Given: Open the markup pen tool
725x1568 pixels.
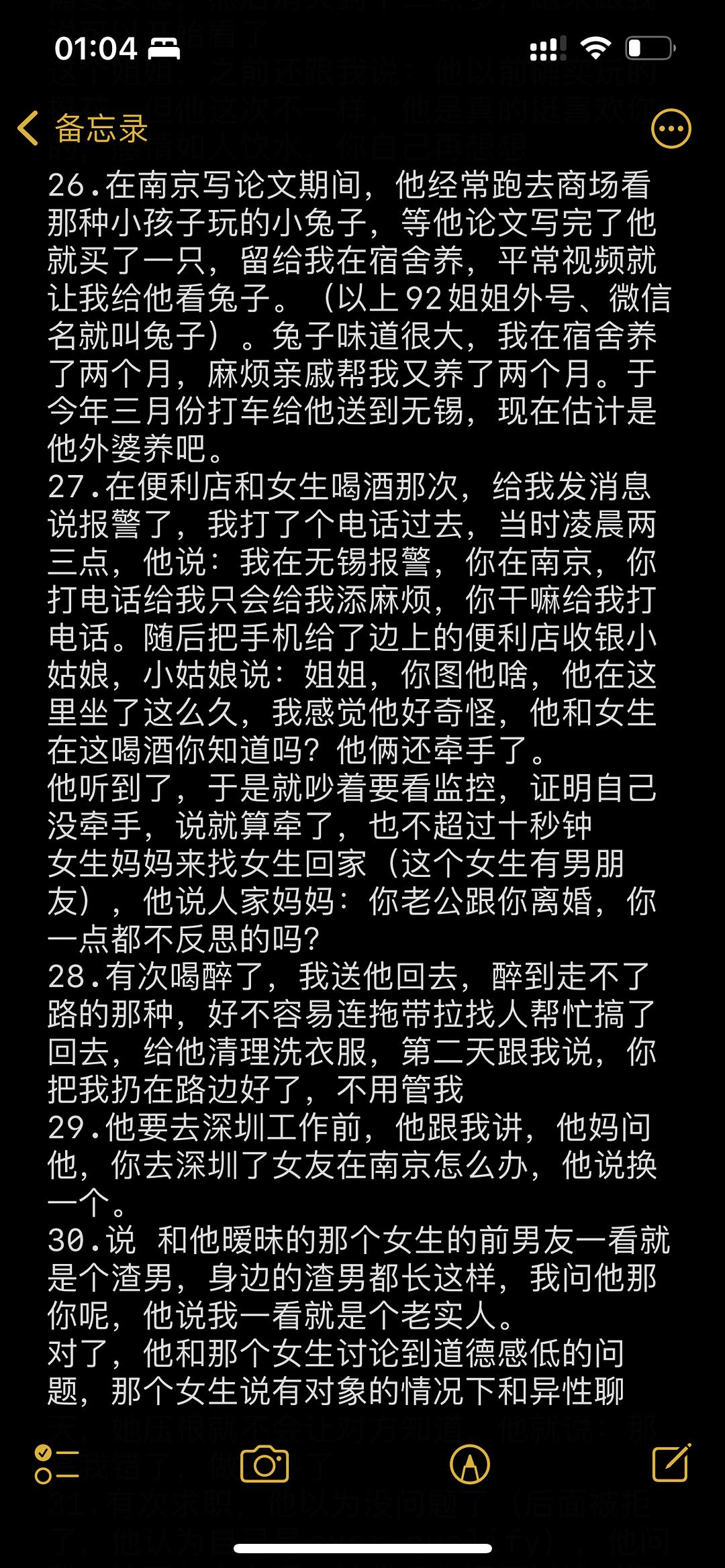Looking at the screenshot, I should pyautogui.click(x=470, y=1463).
